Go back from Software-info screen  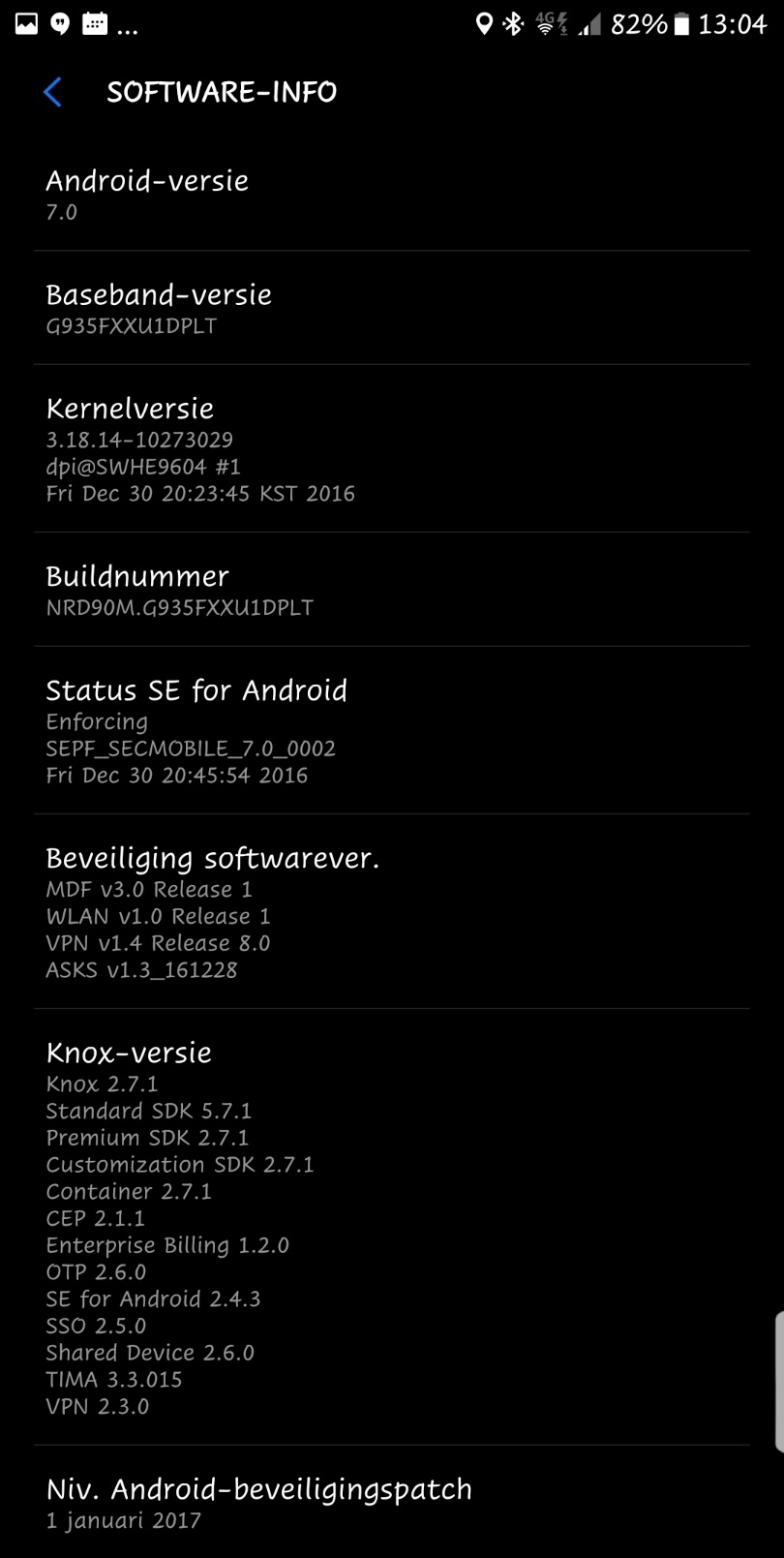click(x=53, y=92)
